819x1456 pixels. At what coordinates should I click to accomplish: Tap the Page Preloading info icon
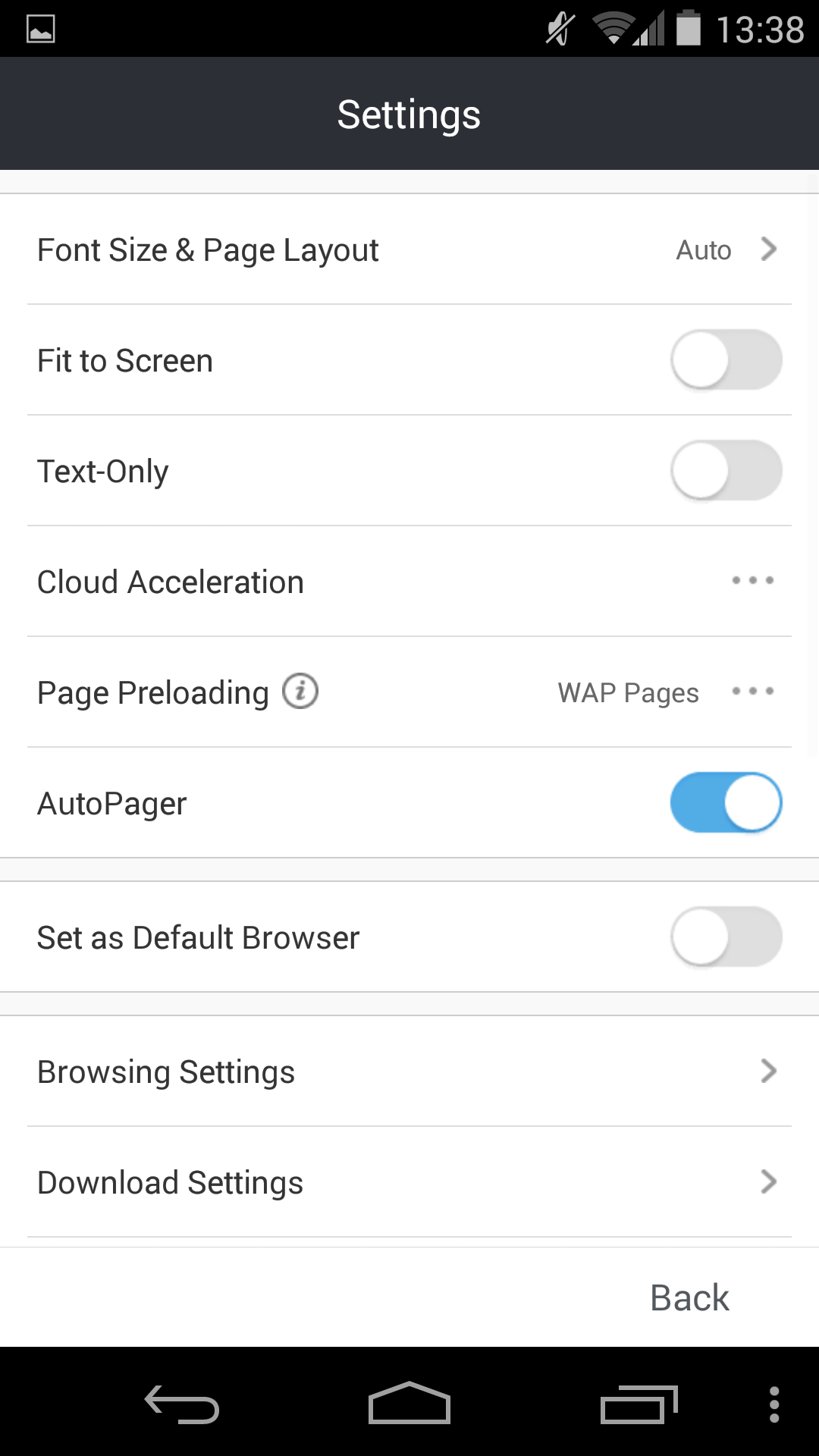(x=300, y=692)
